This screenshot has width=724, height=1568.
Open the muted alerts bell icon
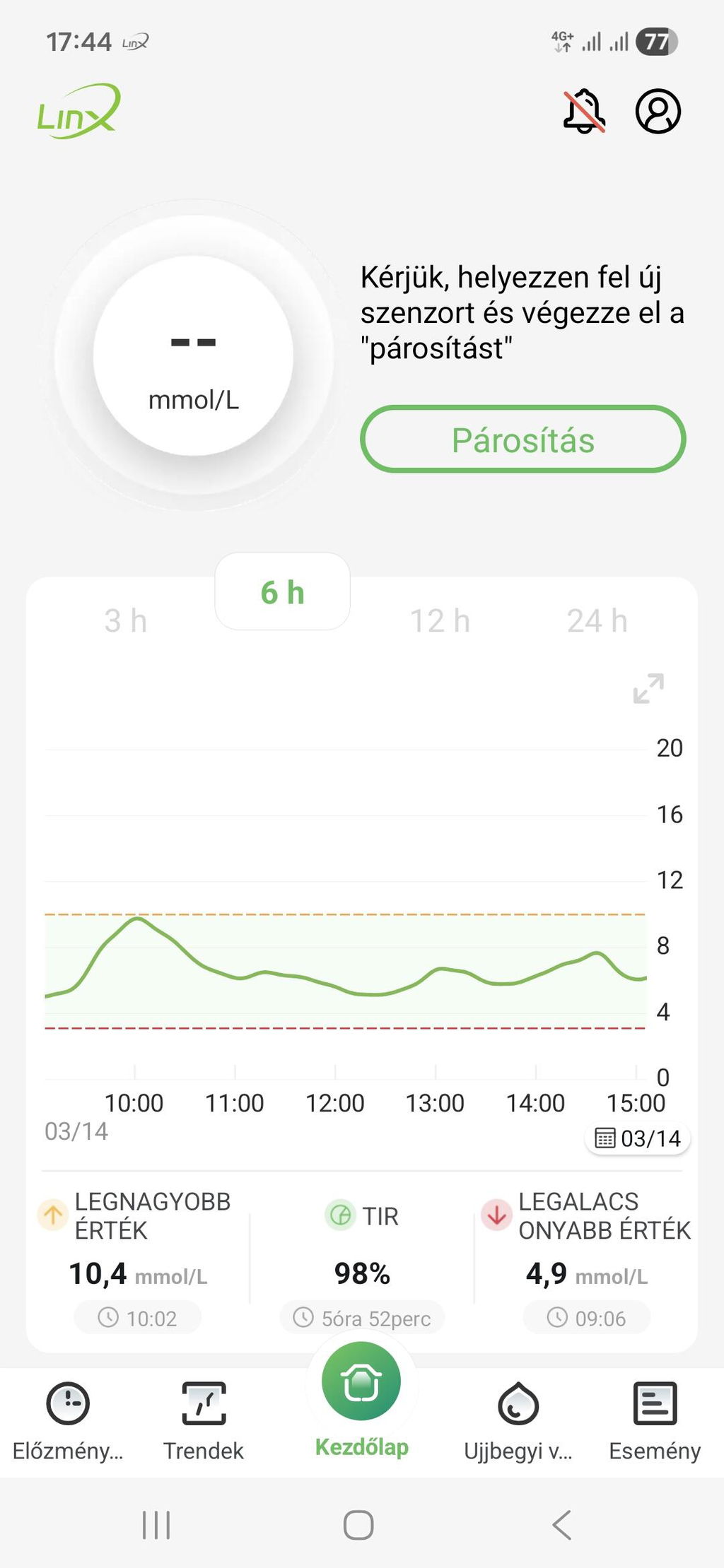[584, 111]
